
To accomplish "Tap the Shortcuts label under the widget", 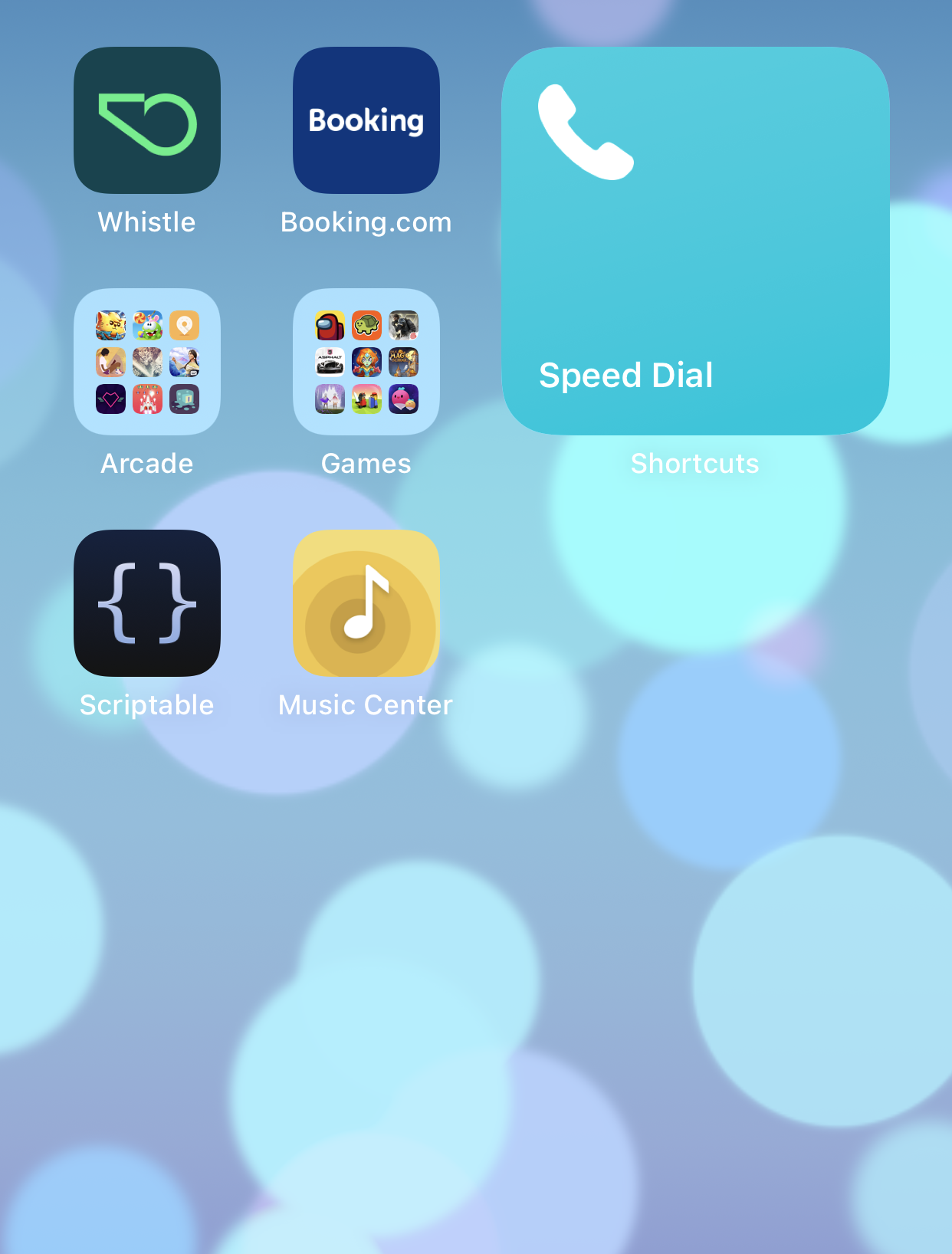I will (x=694, y=462).
